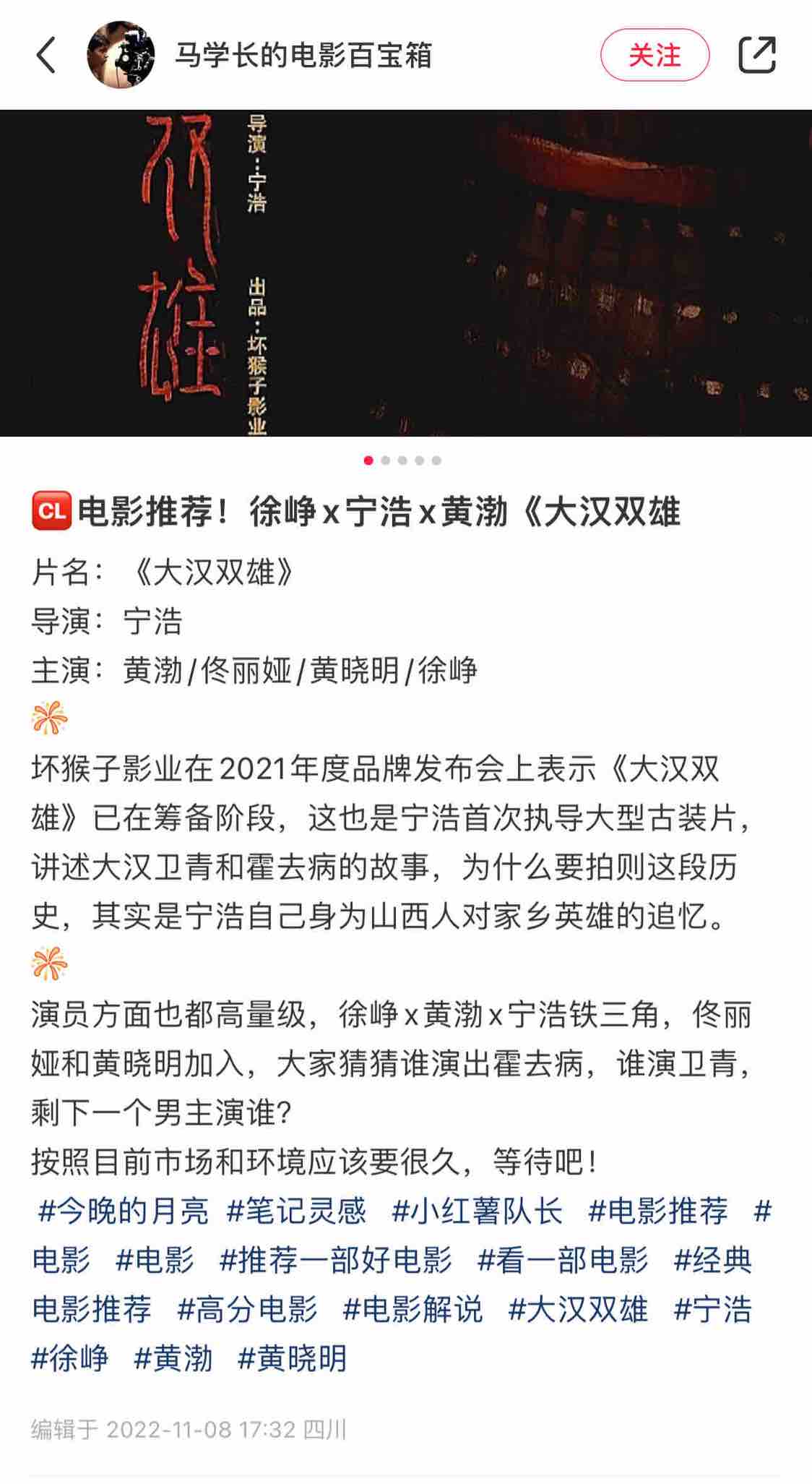The height and width of the screenshot is (1484, 812).
Task: Follow the author with 关注 button
Action: (x=655, y=55)
